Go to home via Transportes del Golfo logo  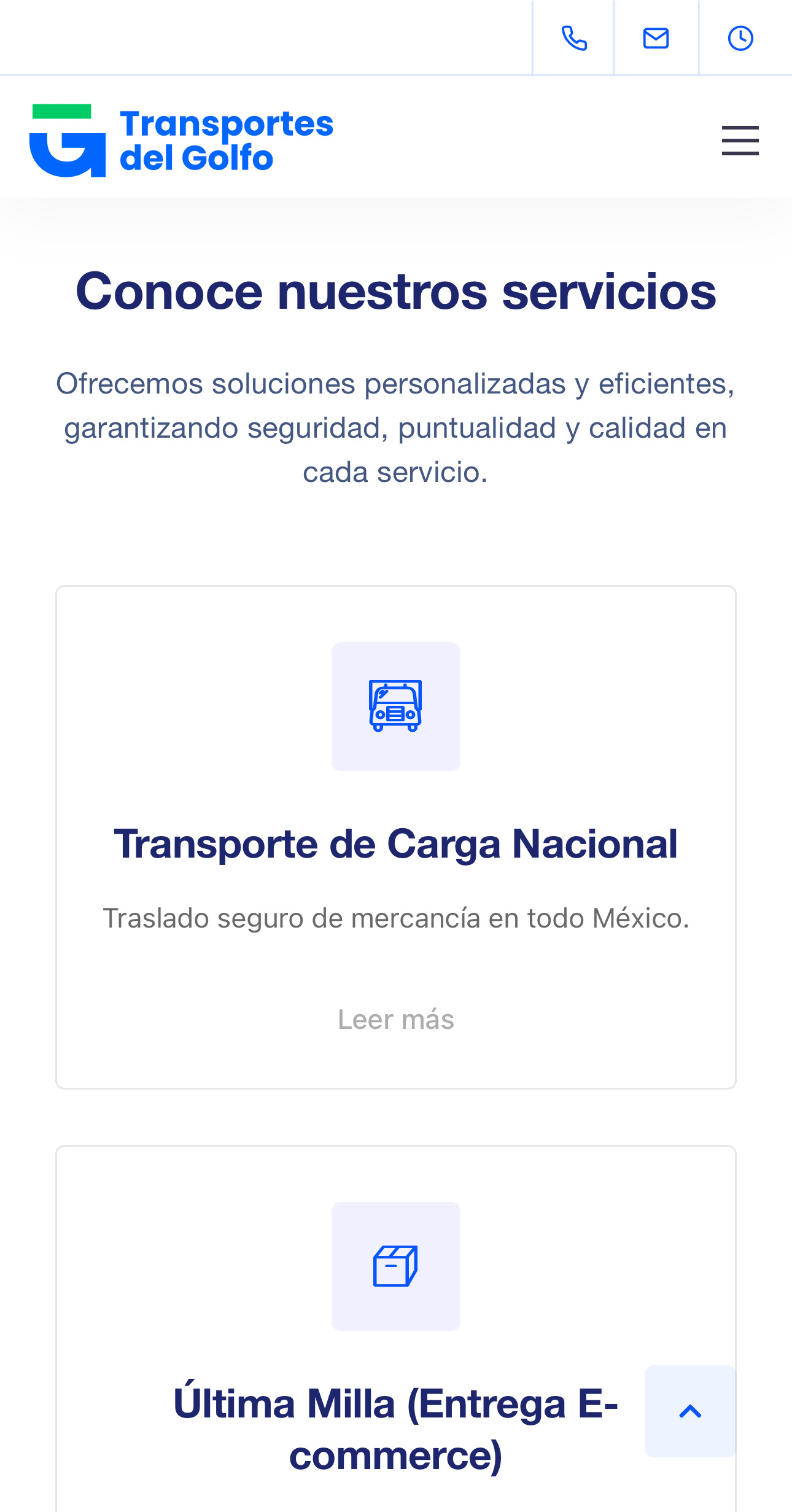pos(181,141)
